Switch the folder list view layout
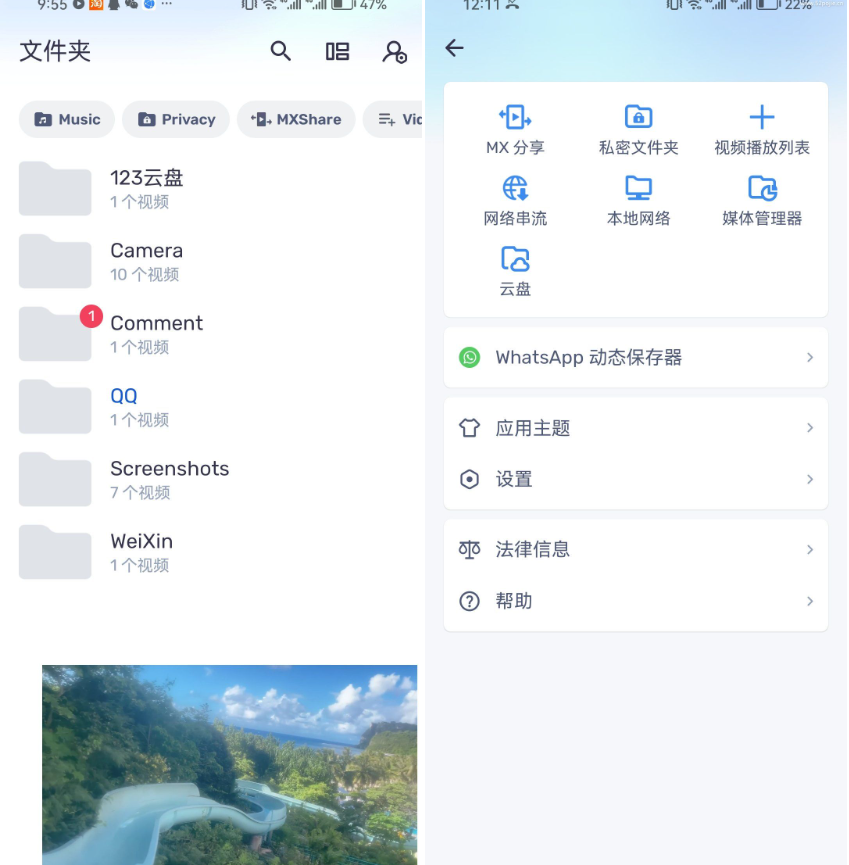849x865 pixels. tap(337, 52)
